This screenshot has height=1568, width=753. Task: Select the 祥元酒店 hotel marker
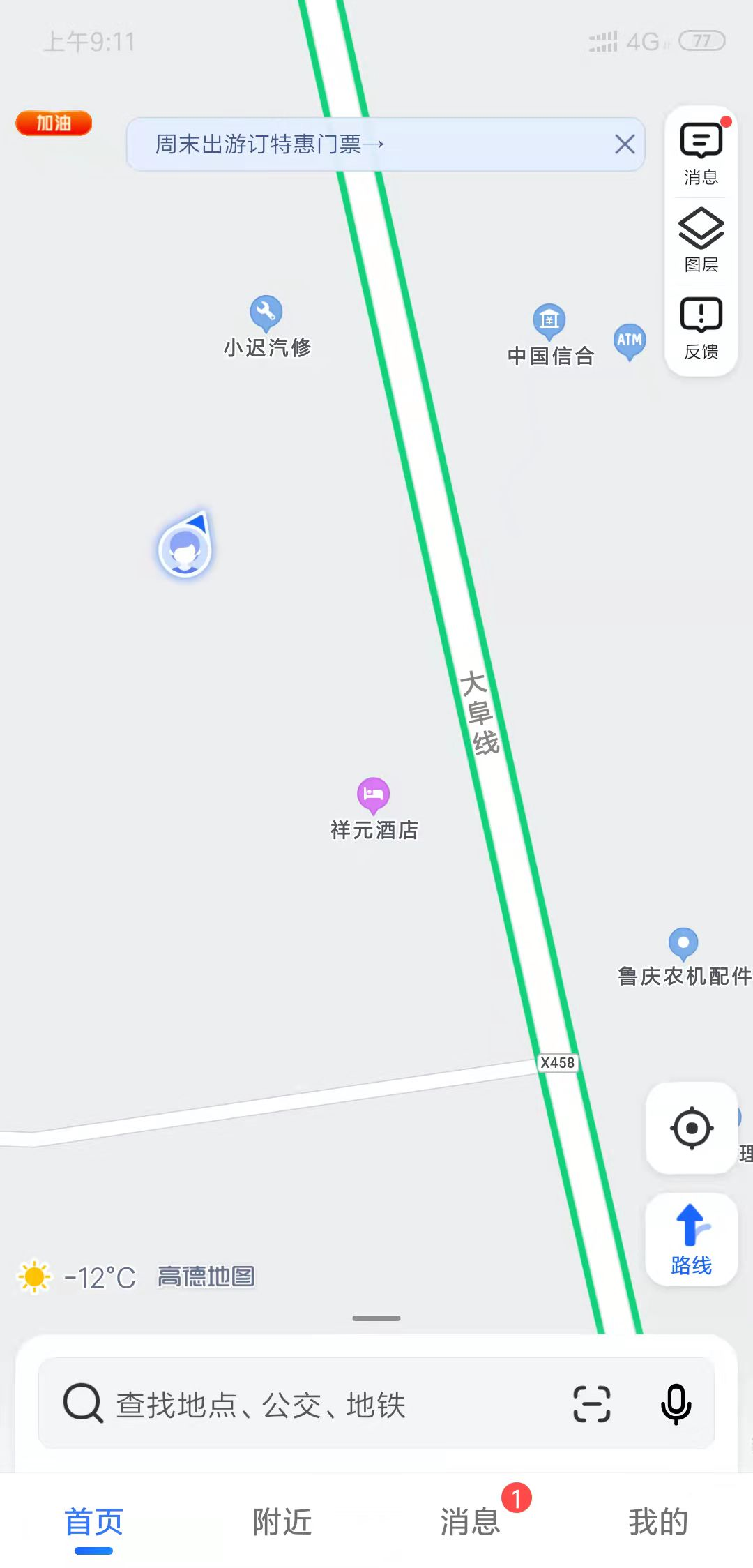point(374,795)
